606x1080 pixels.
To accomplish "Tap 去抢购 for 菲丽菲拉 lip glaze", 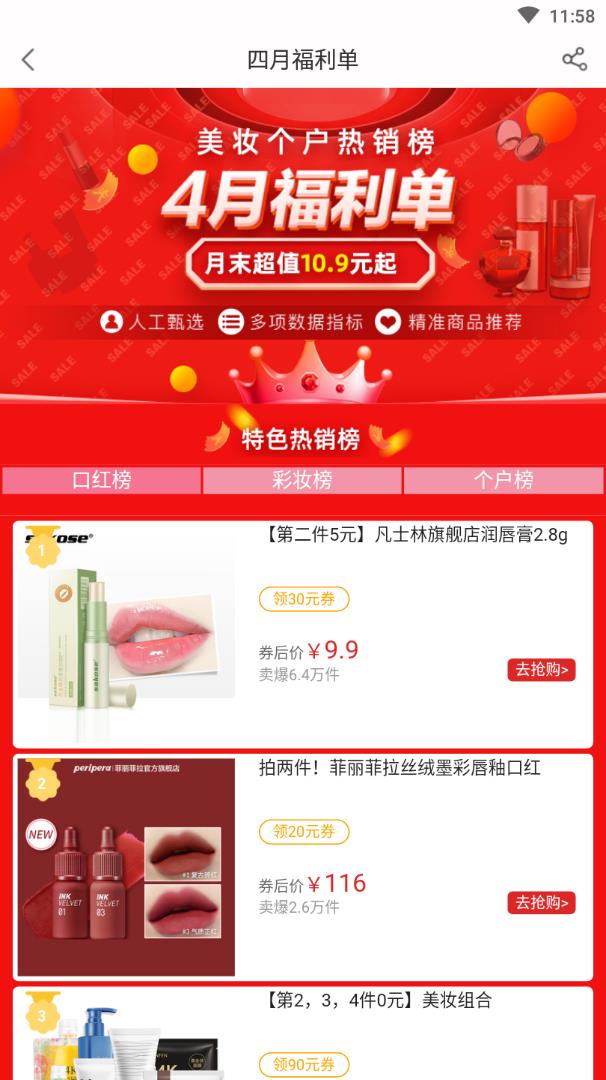I will tap(541, 902).
